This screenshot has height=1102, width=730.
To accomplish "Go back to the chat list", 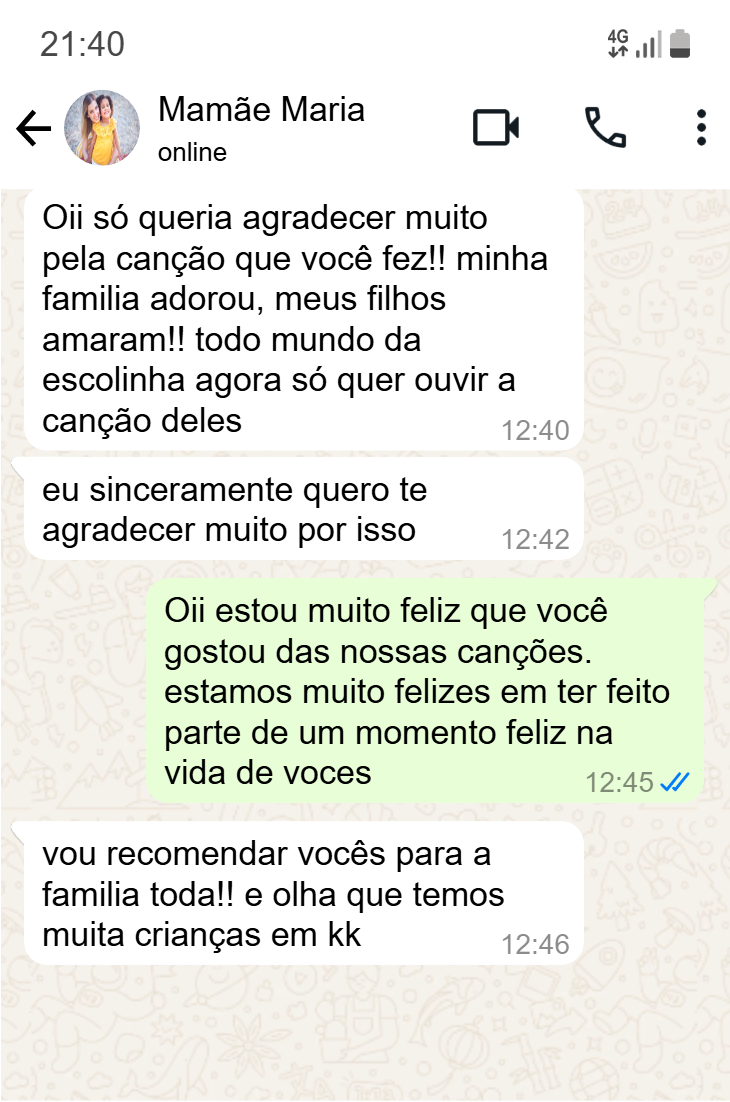I will 33,129.
